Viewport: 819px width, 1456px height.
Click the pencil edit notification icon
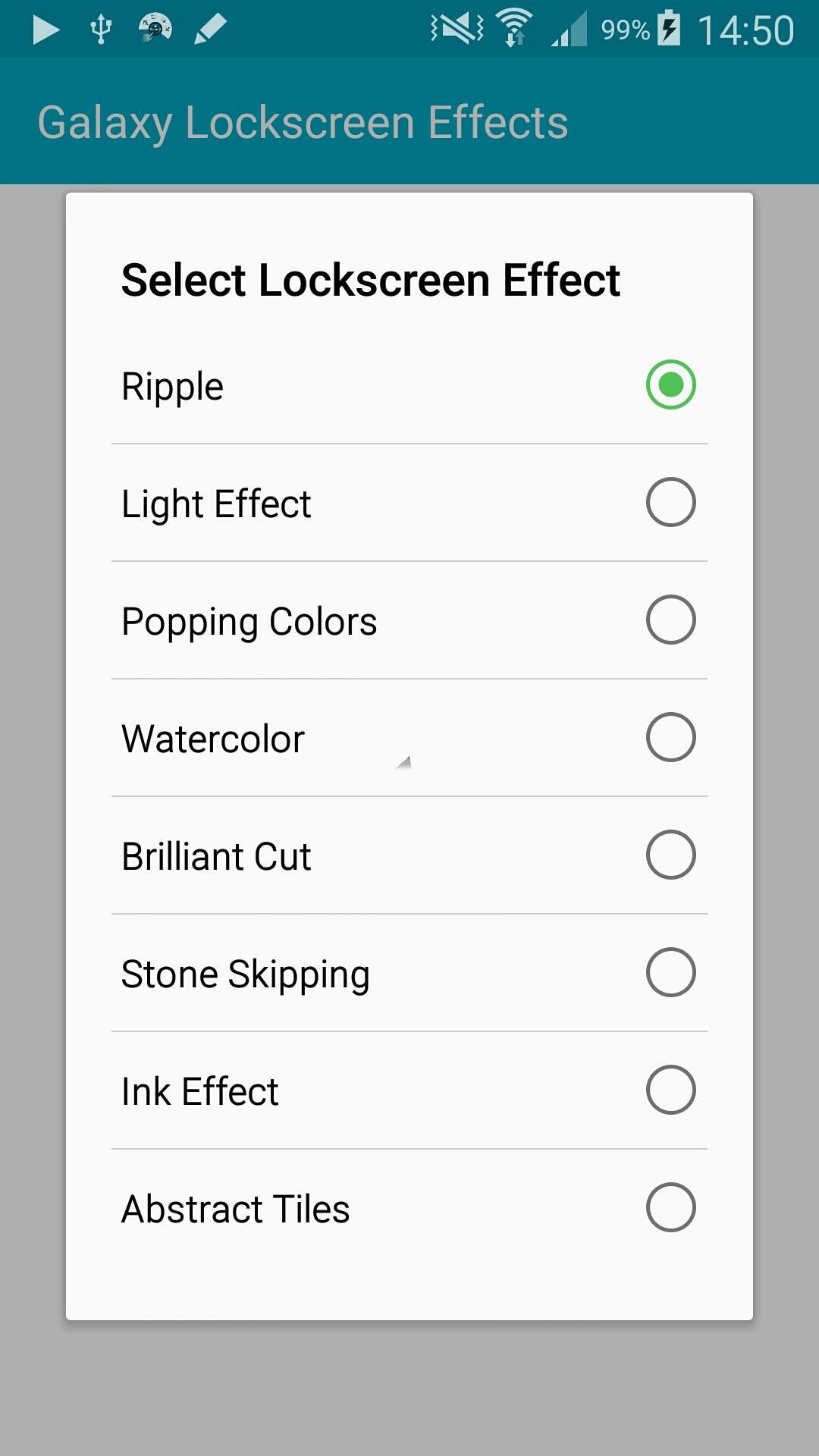[x=211, y=28]
